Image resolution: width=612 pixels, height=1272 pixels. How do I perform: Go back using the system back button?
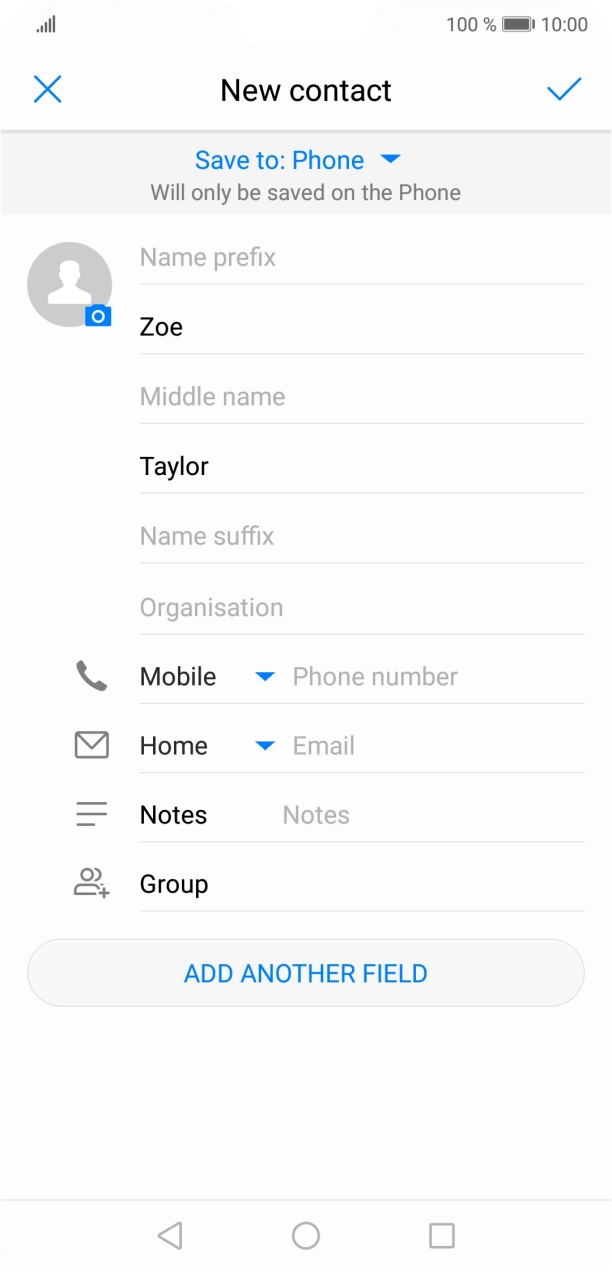pyautogui.click(x=170, y=1236)
